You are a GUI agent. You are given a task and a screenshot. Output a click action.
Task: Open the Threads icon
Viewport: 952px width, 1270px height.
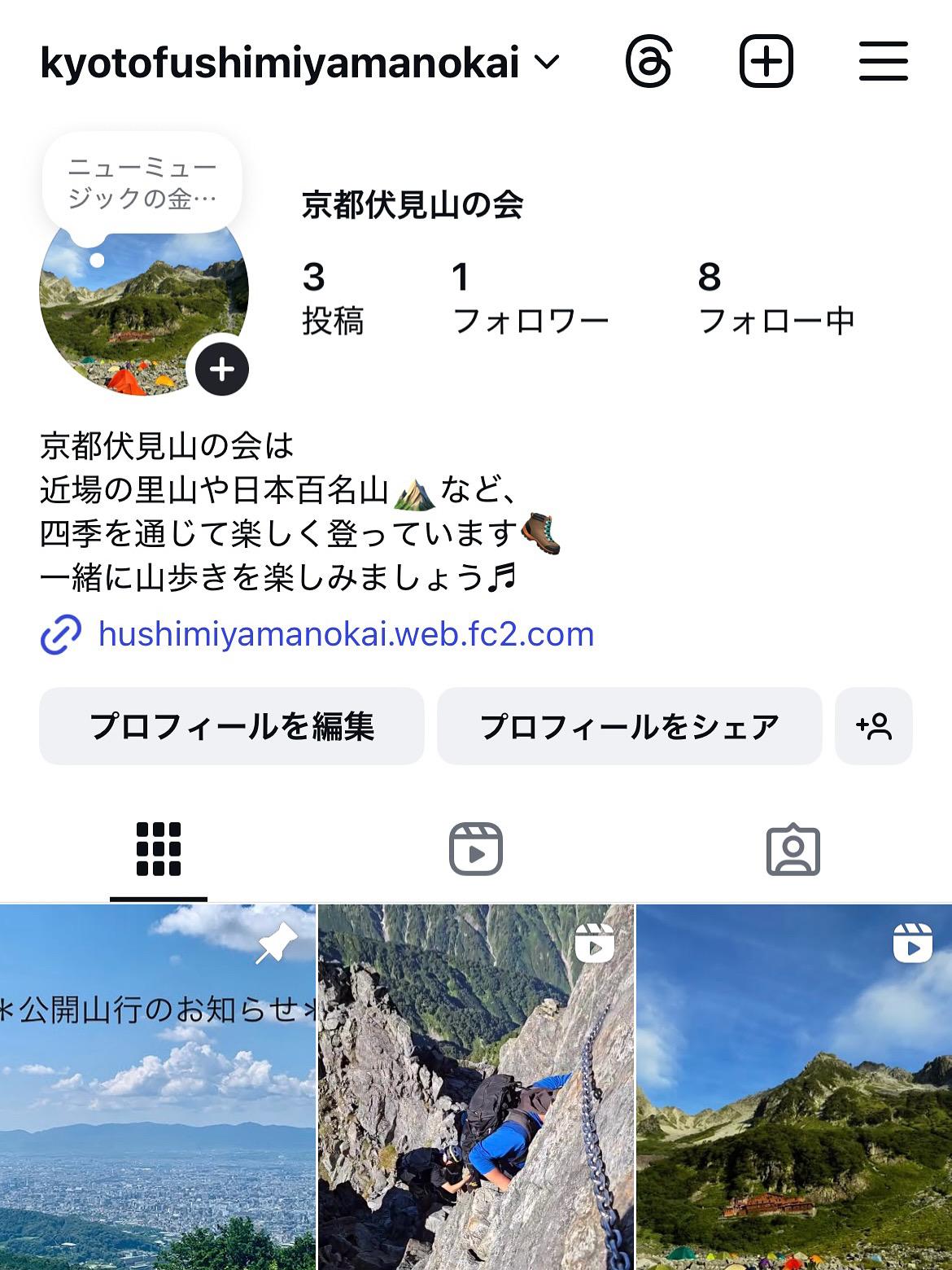[x=648, y=62]
